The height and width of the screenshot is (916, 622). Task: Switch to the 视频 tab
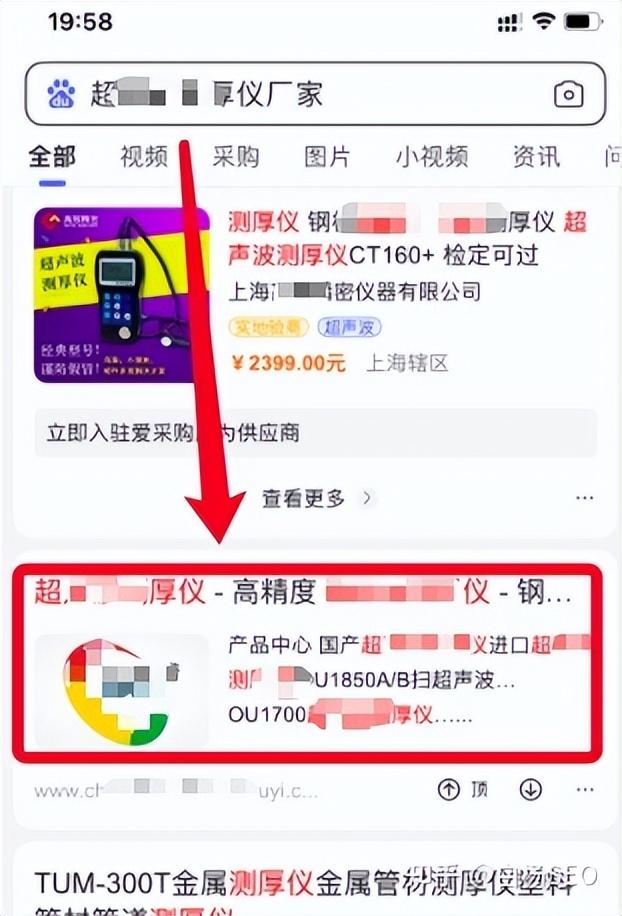point(144,157)
